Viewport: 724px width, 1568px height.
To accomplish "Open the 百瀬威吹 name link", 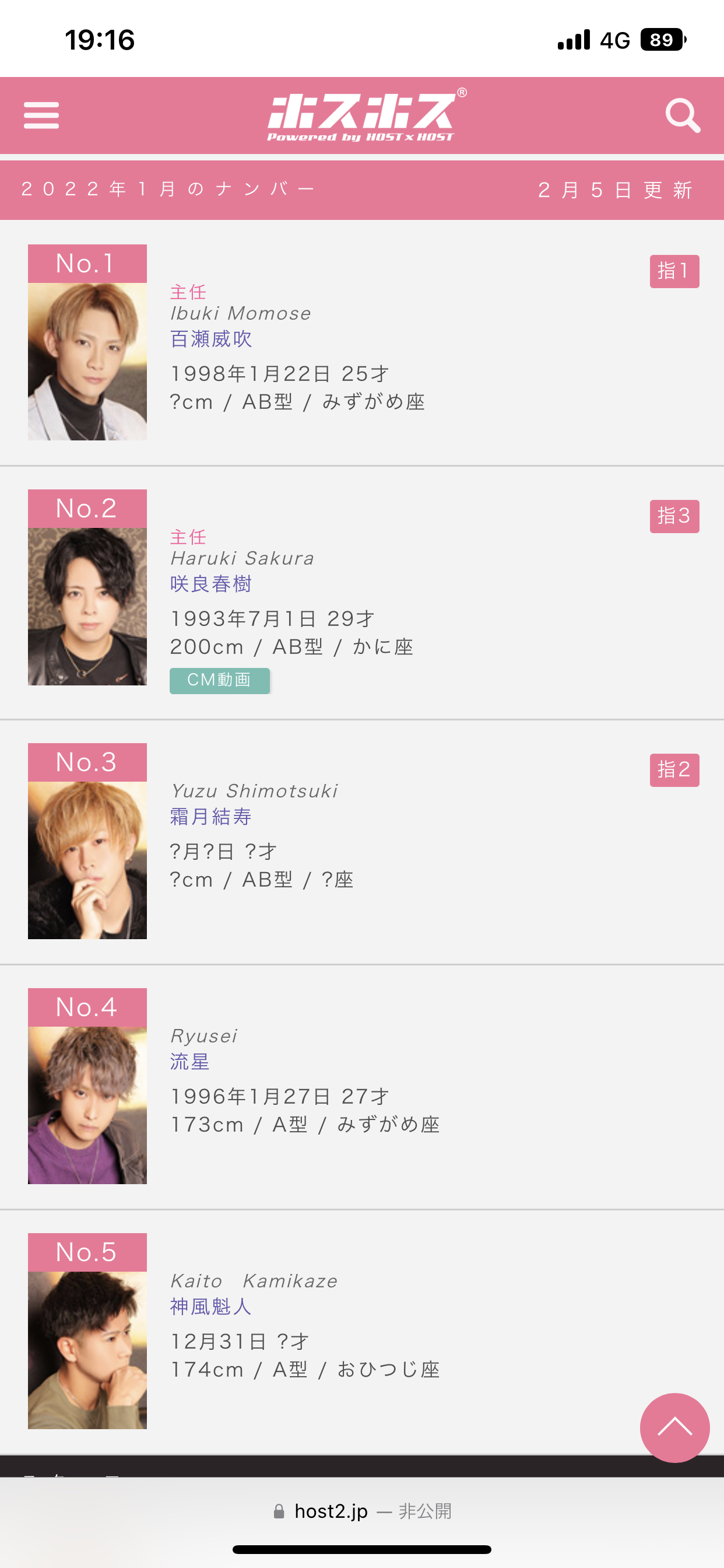I will click(x=211, y=339).
